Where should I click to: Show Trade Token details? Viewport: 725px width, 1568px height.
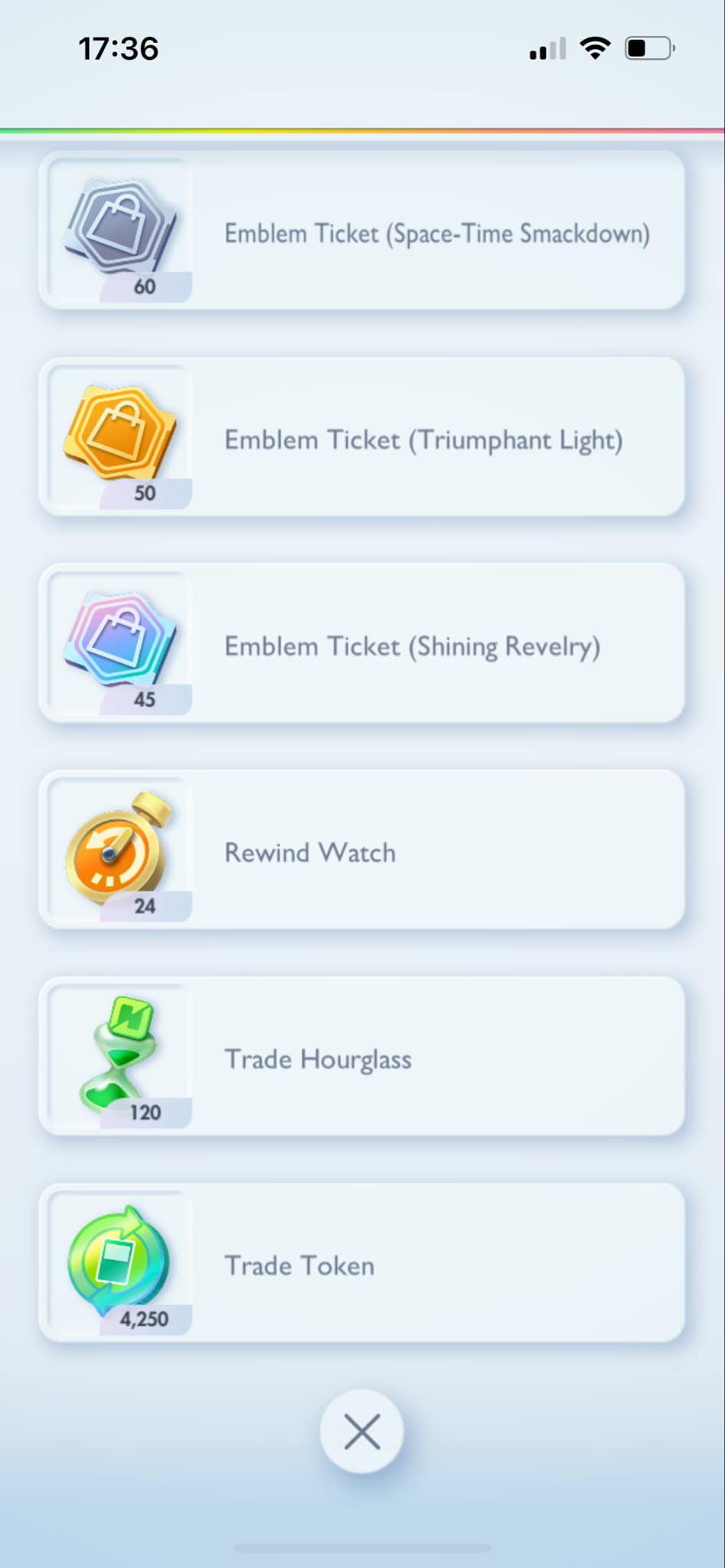[361, 1263]
